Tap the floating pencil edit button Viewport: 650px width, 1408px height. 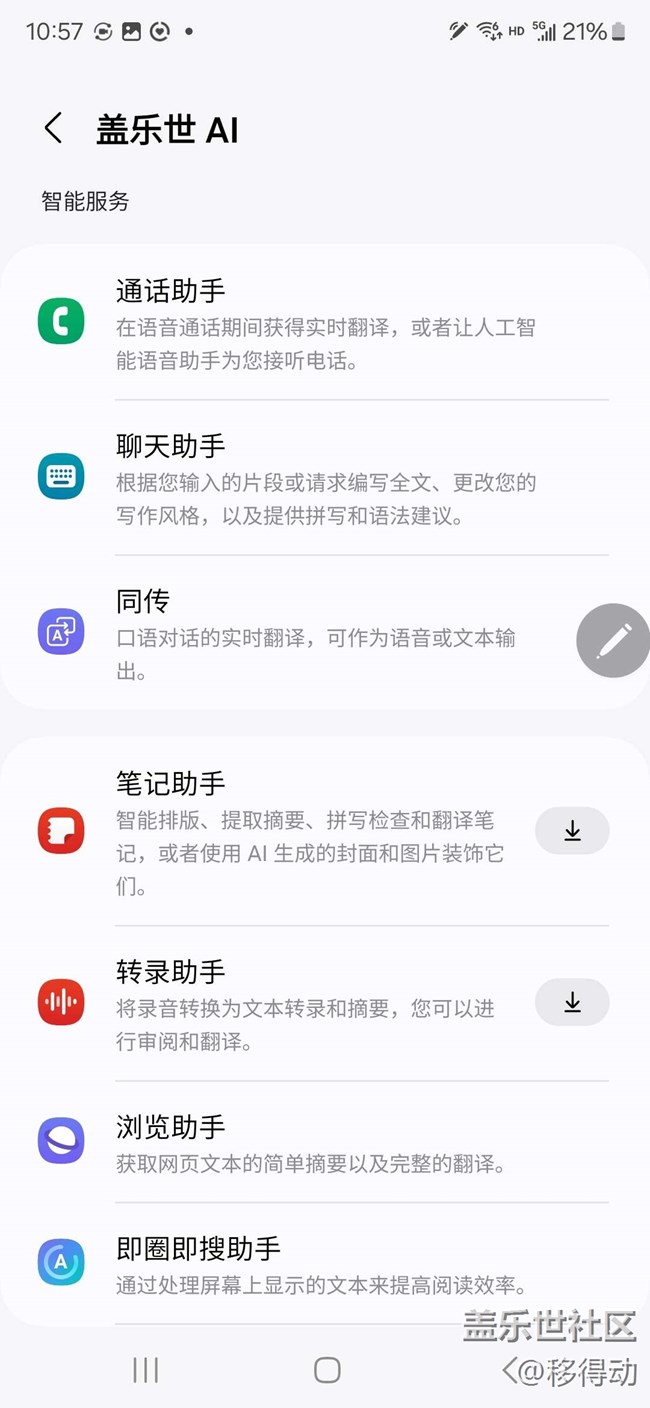tap(613, 640)
